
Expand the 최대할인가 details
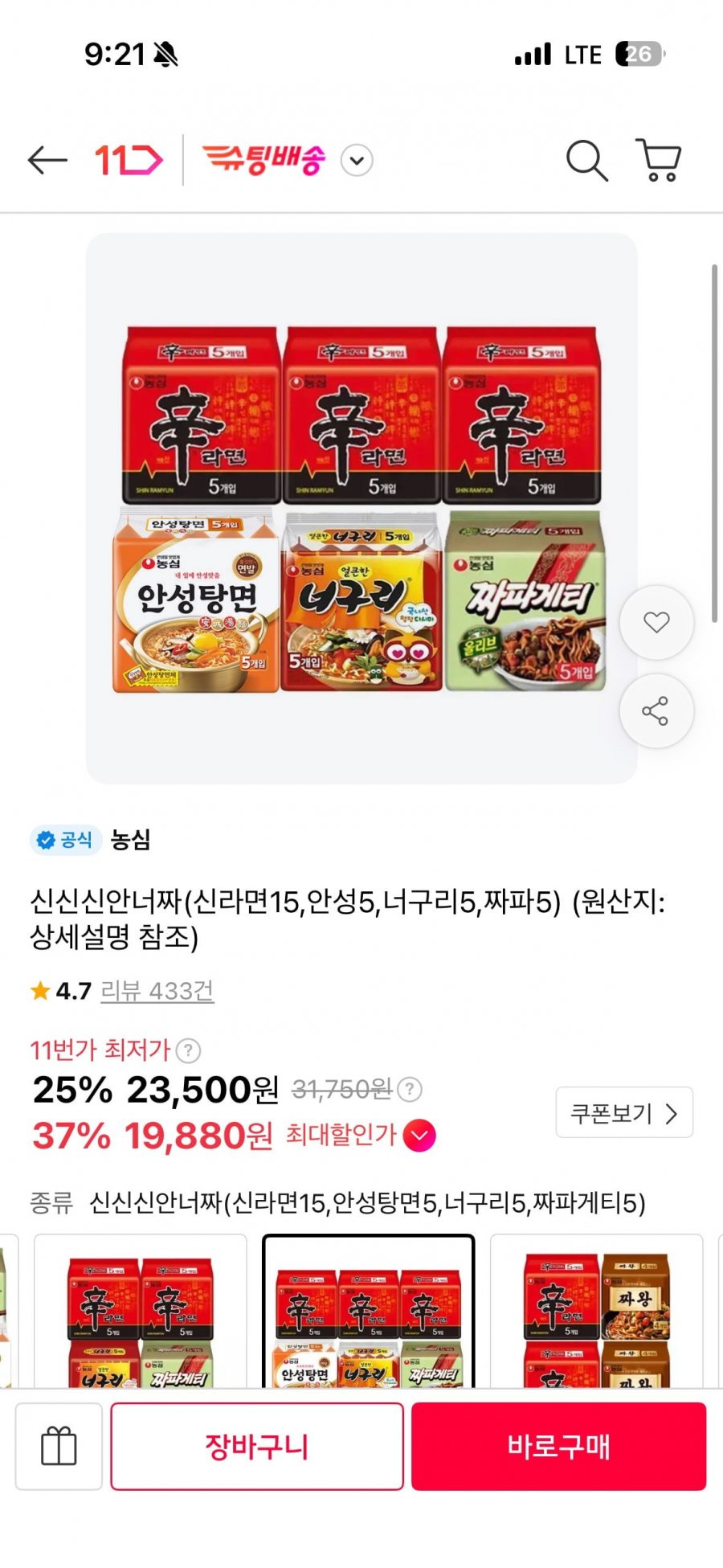419,1136
